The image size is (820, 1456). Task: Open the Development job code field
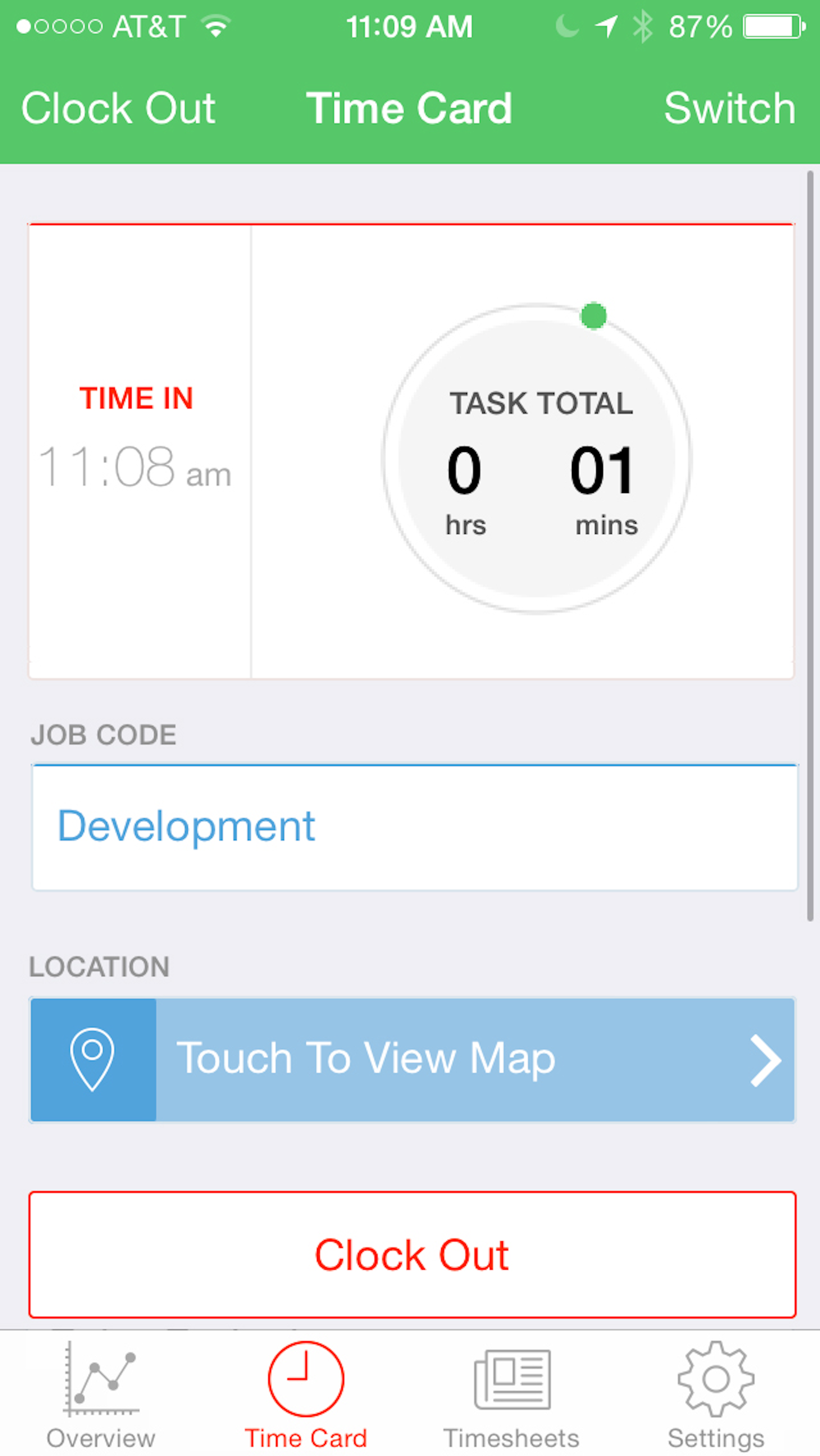[x=414, y=827]
